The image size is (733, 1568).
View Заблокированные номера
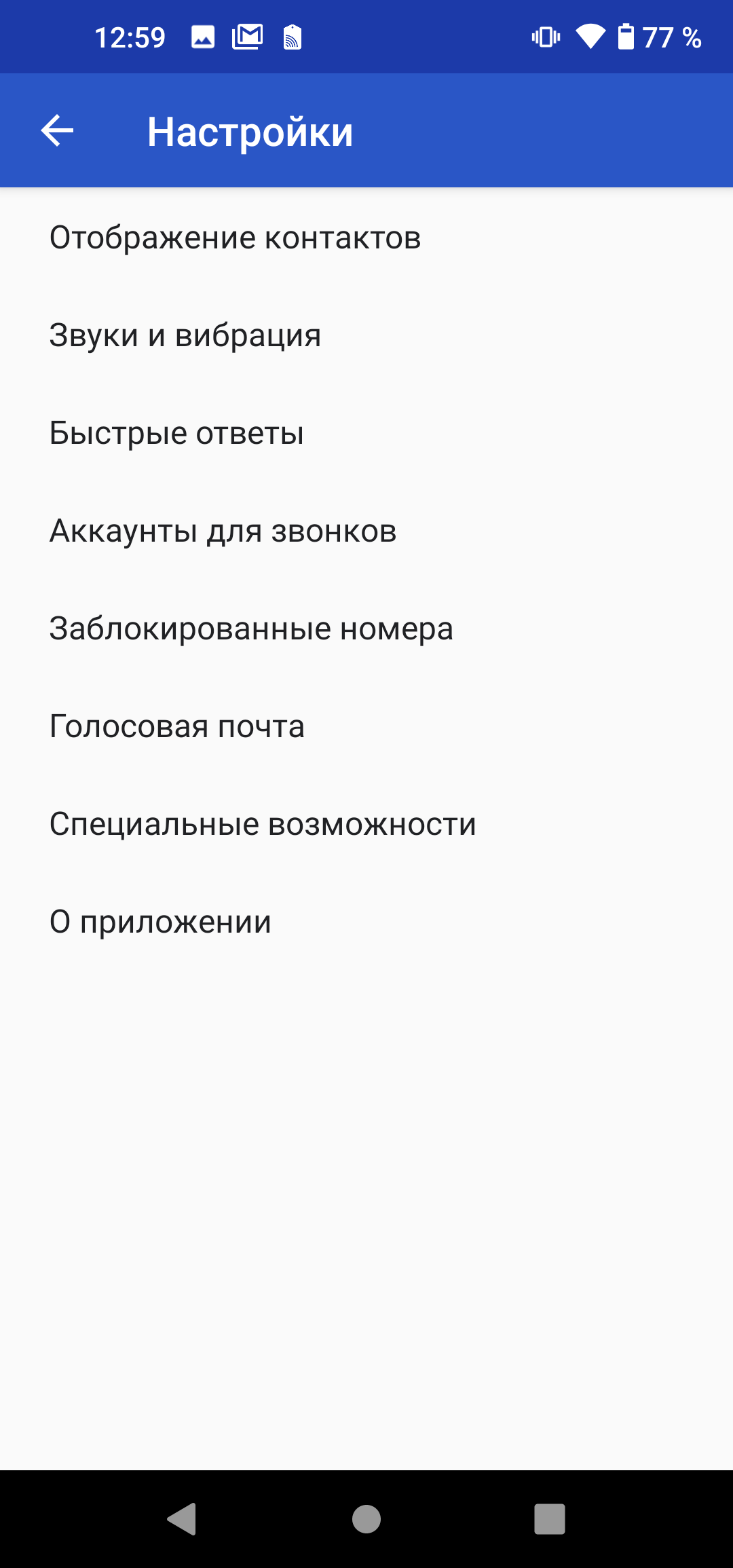[251, 629]
